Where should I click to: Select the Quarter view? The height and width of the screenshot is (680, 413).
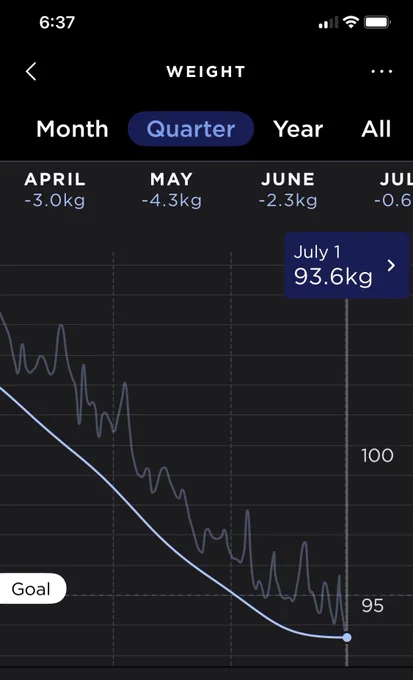click(191, 129)
